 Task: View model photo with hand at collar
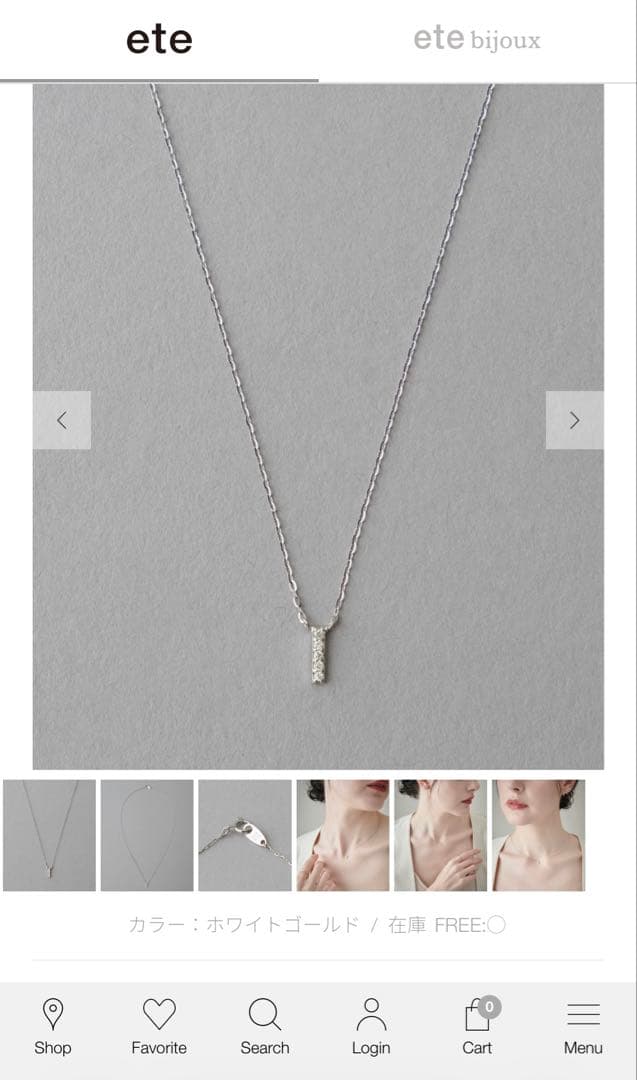point(343,835)
